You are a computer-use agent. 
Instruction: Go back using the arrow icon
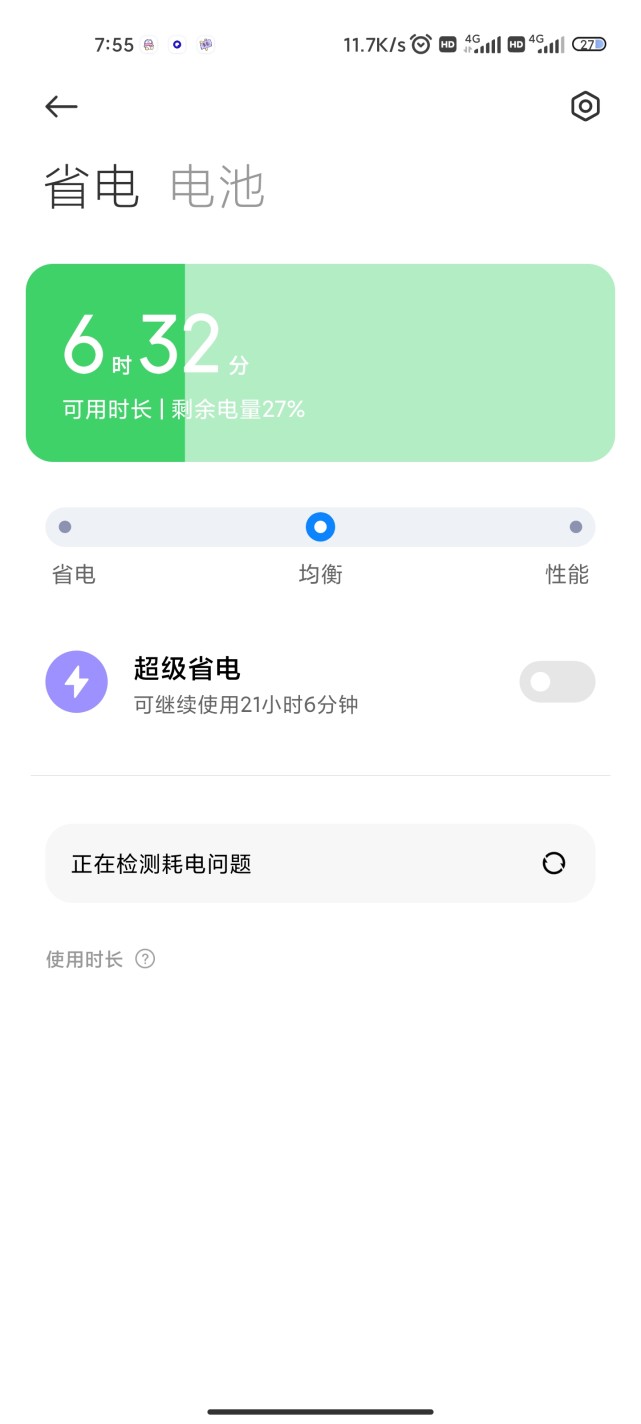(61, 107)
